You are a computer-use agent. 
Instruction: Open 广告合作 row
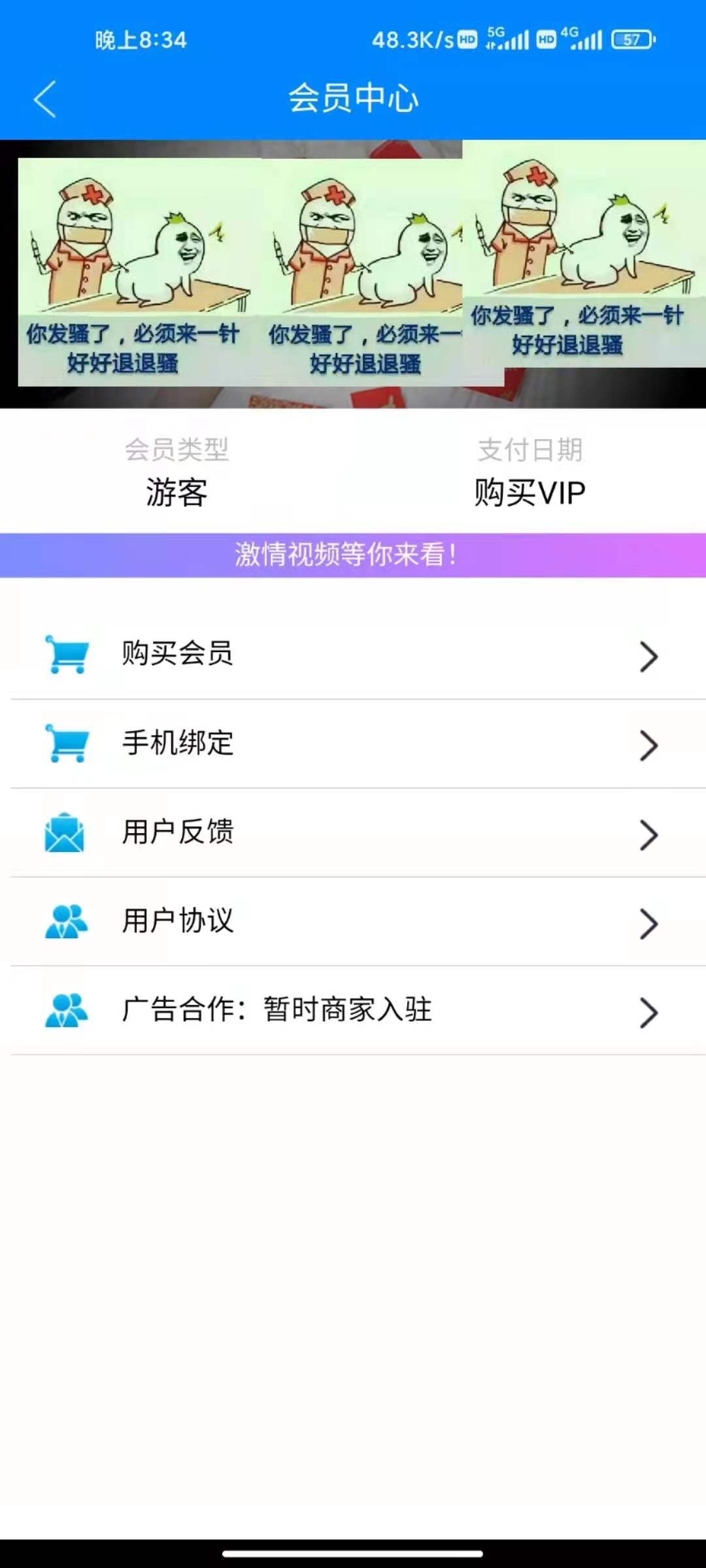click(353, 1010)
